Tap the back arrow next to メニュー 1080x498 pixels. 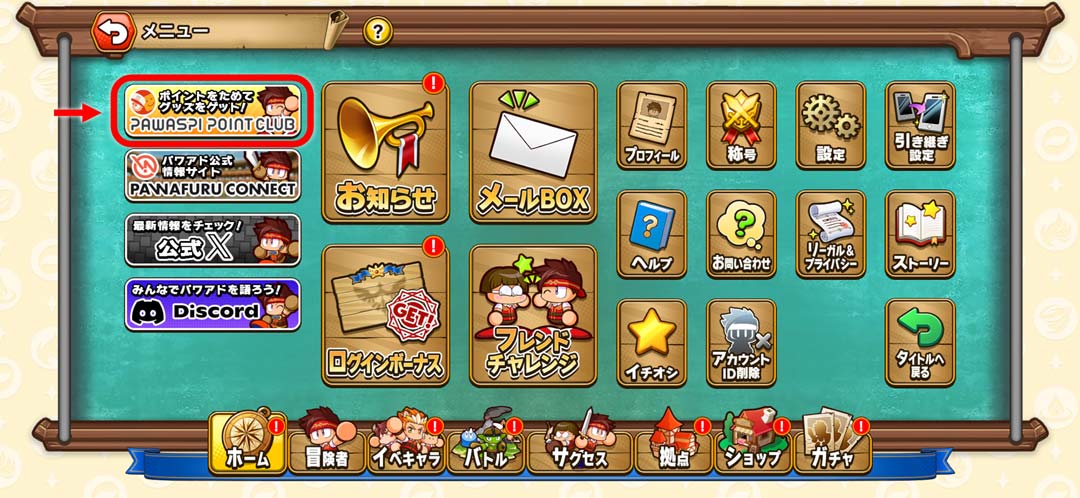point(115,33)
